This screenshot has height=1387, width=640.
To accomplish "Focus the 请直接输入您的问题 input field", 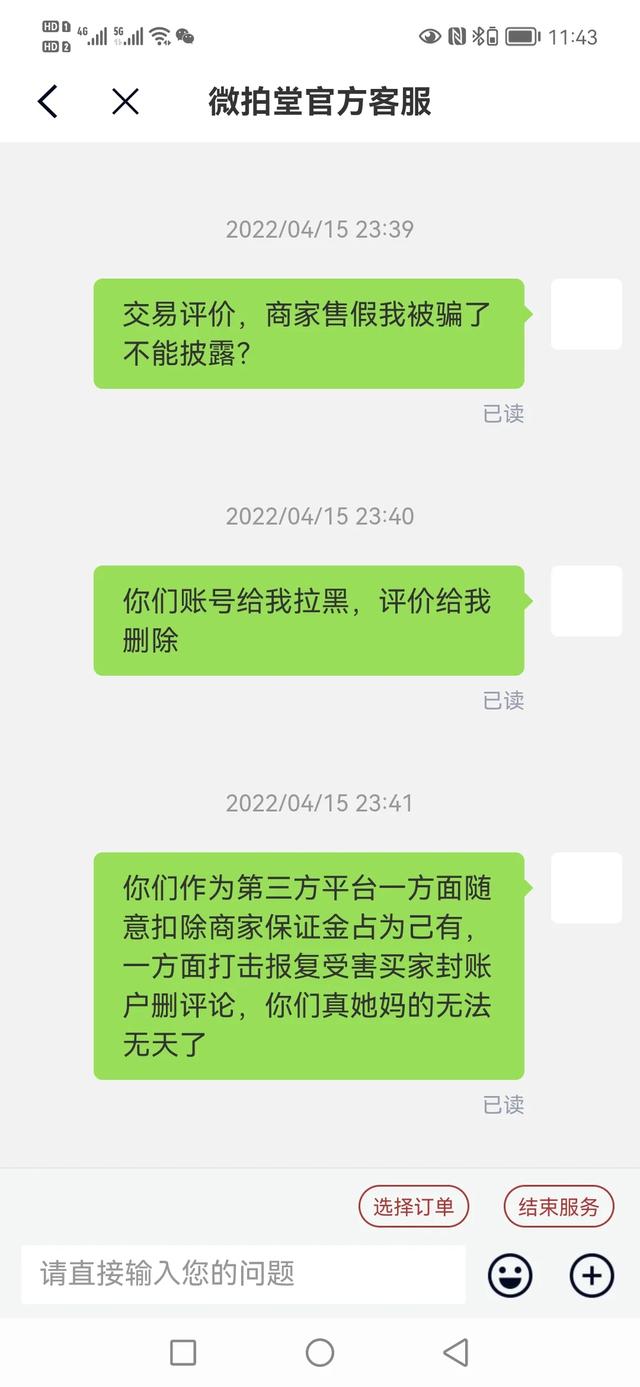I will (x=243, y=1274).
